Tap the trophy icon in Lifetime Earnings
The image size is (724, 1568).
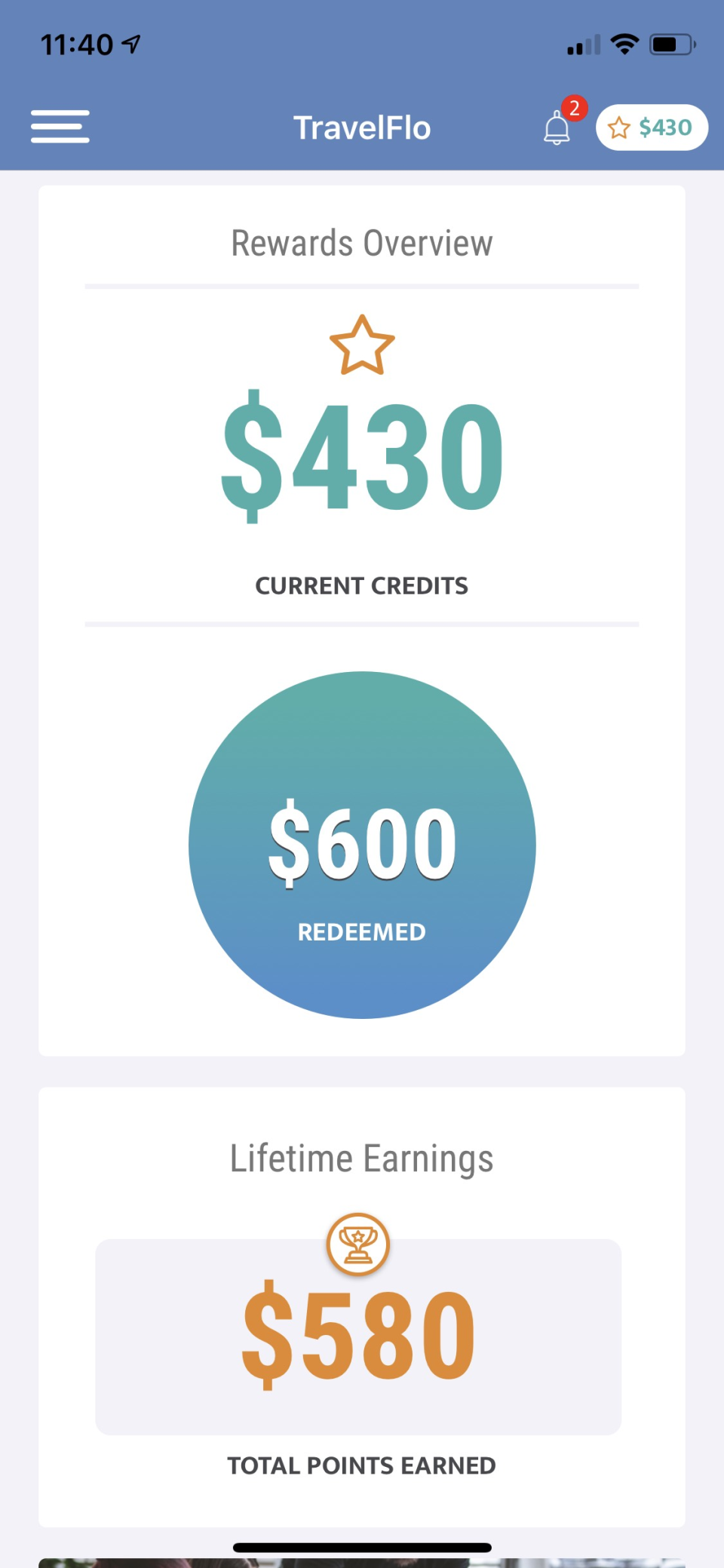pos(359,1244)
